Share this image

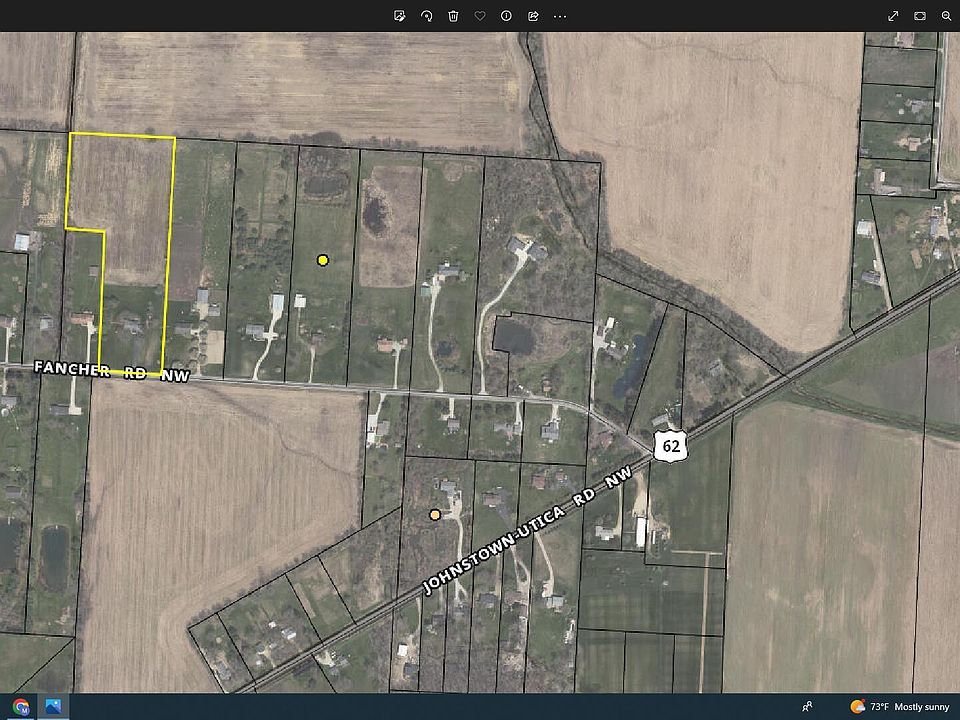533,16
